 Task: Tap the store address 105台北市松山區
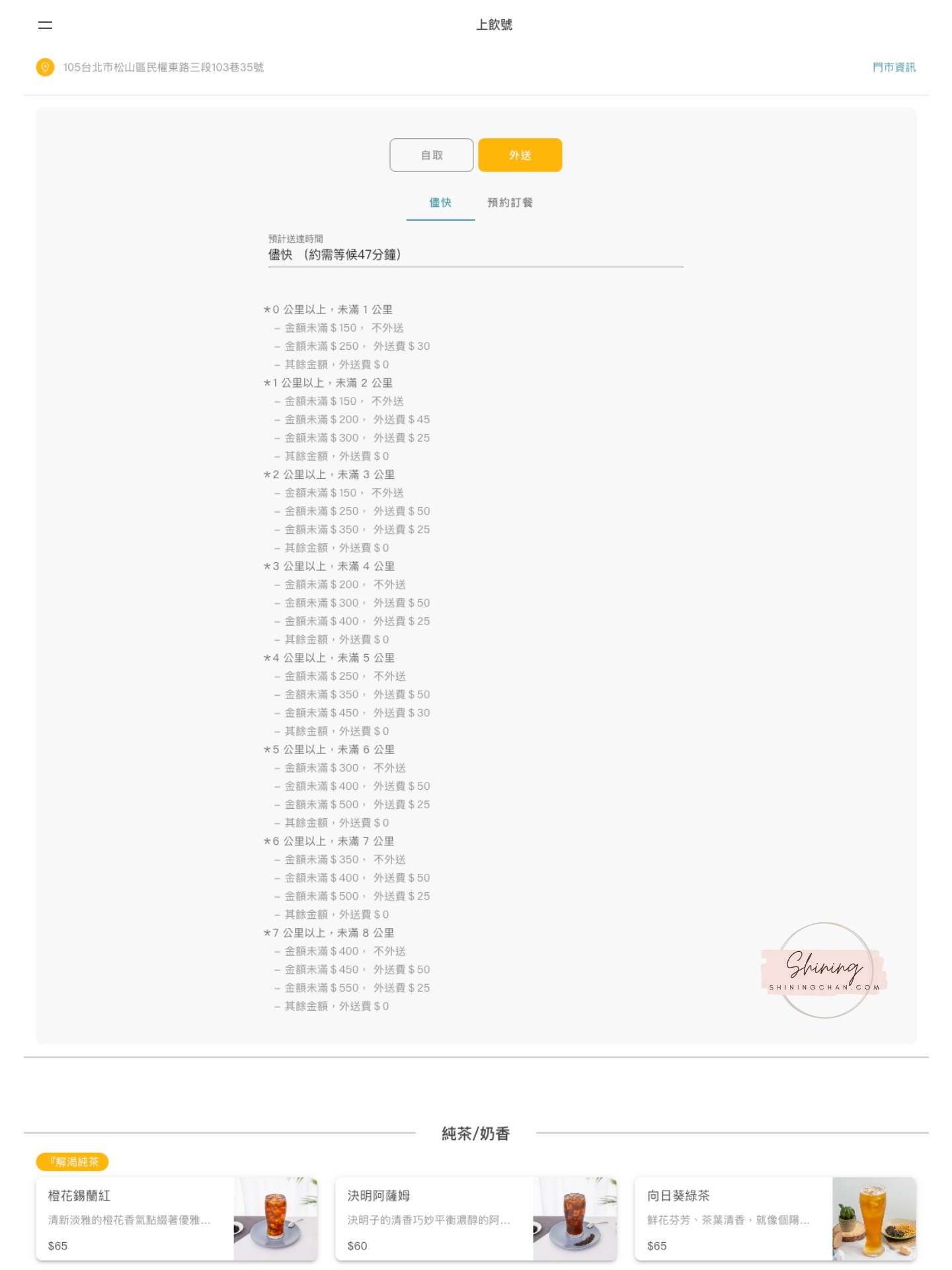tap(163, 67)
